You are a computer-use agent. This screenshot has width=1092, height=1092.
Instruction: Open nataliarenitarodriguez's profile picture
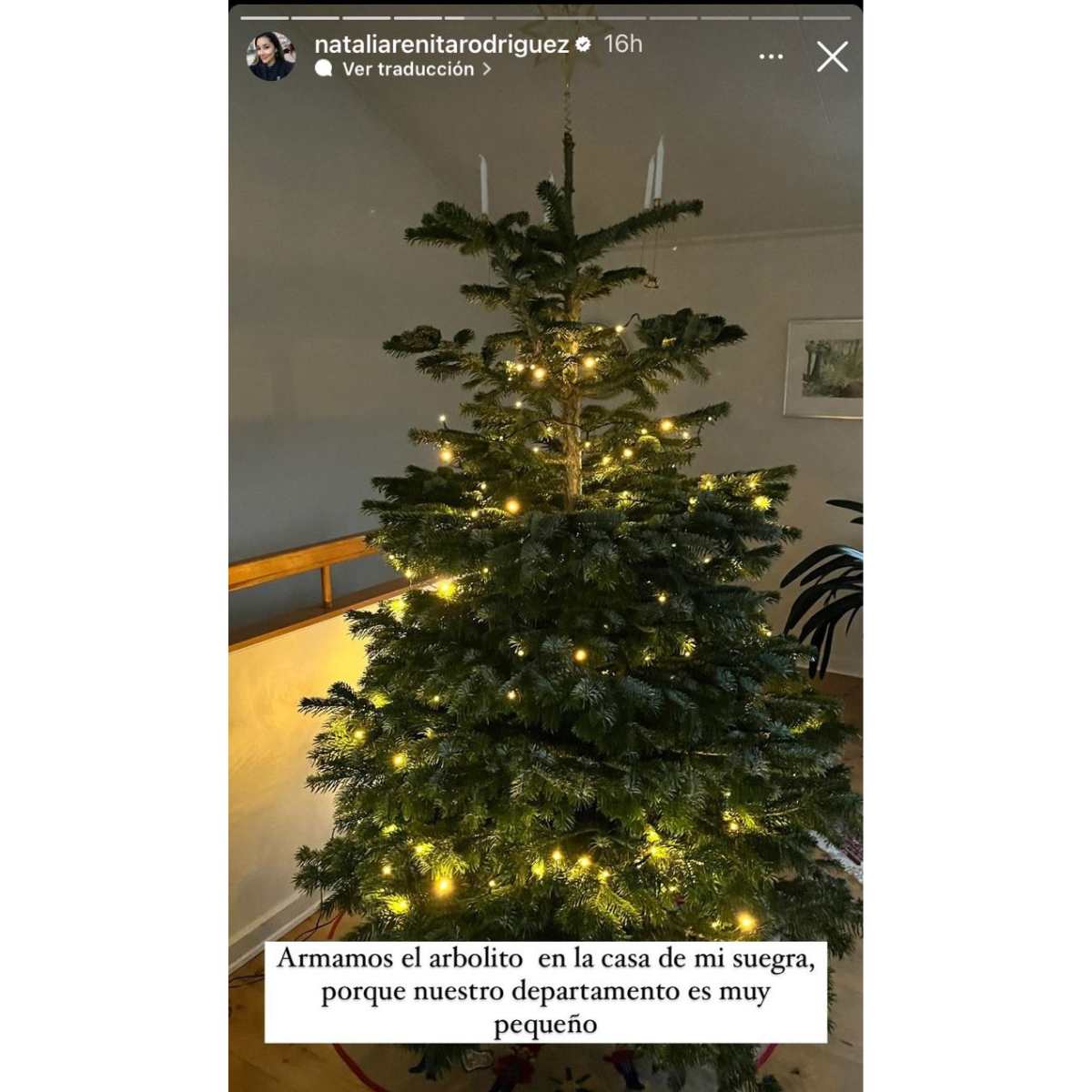[x=271, y=56]
